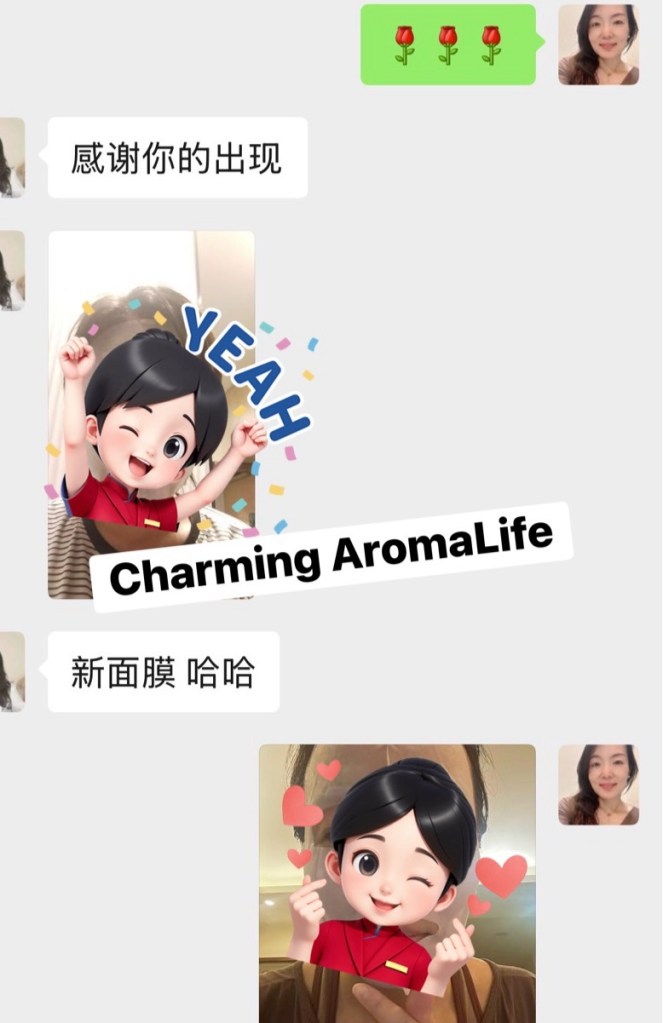This screenshot has height=1023, width=663.
Task: Open the contact avatar beside 感谢你的出现
Action: 11,157
